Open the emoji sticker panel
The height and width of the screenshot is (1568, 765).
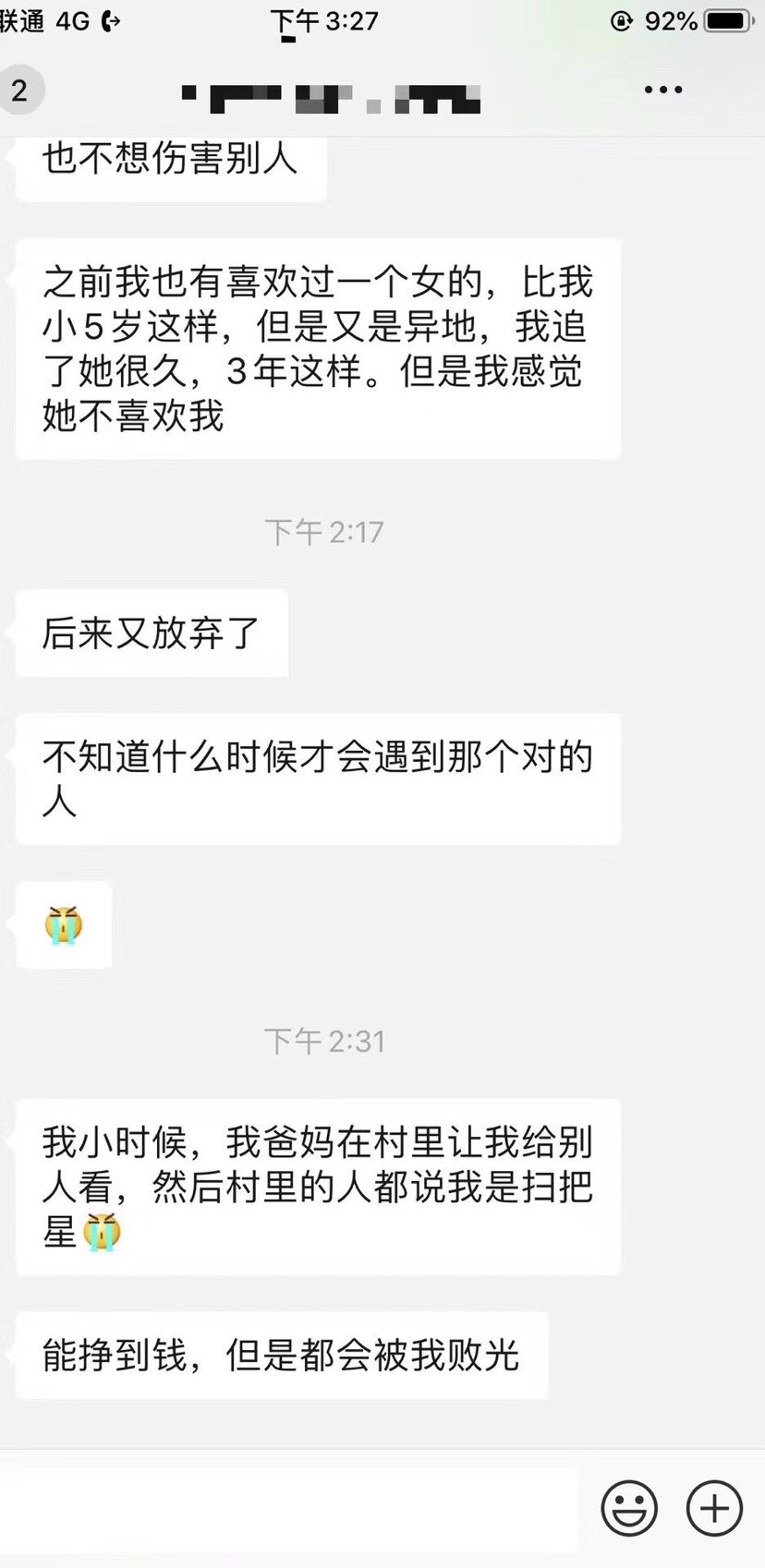(x=629, y=1509)
